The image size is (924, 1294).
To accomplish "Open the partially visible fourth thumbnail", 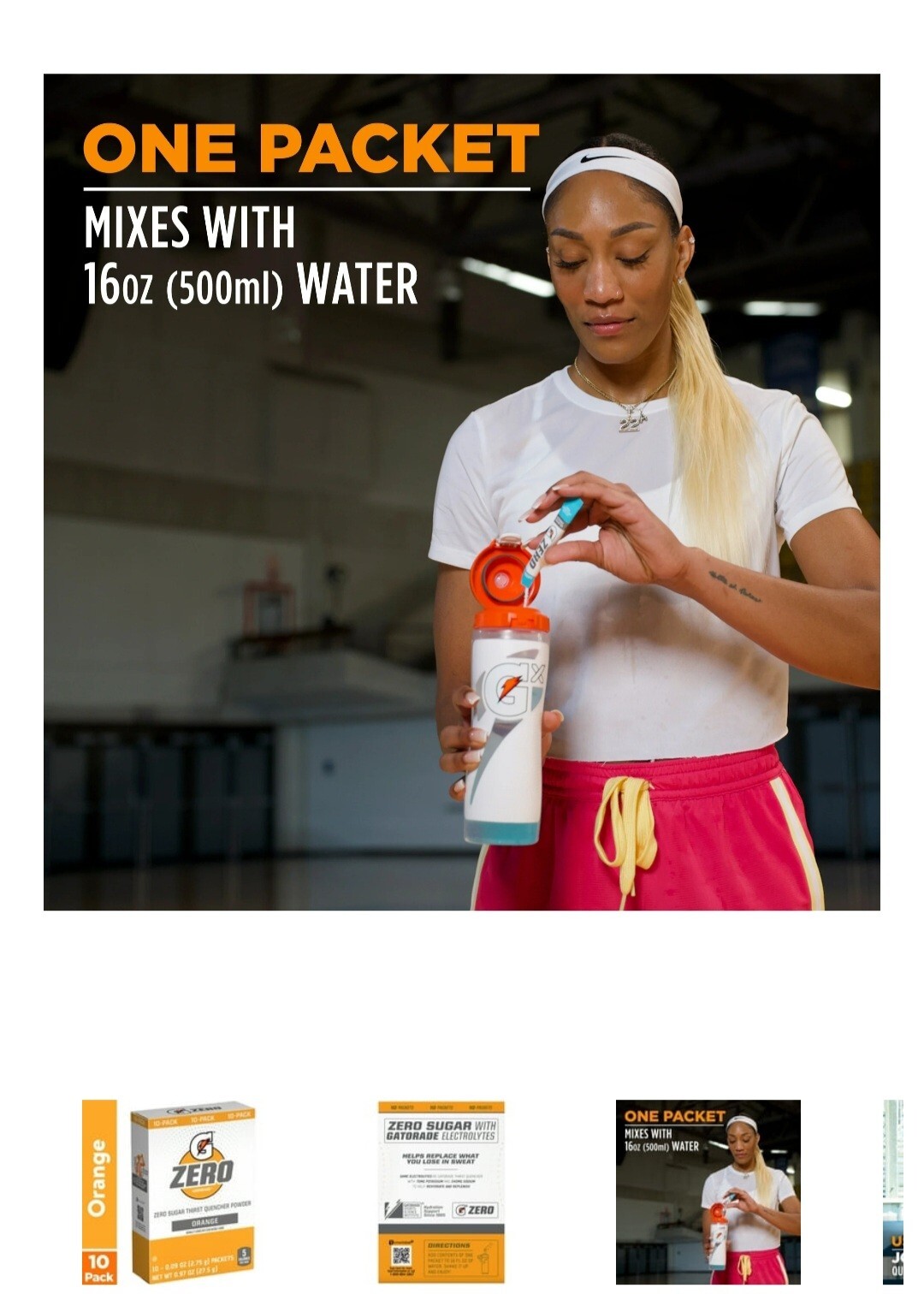I will pos(894,1191).
